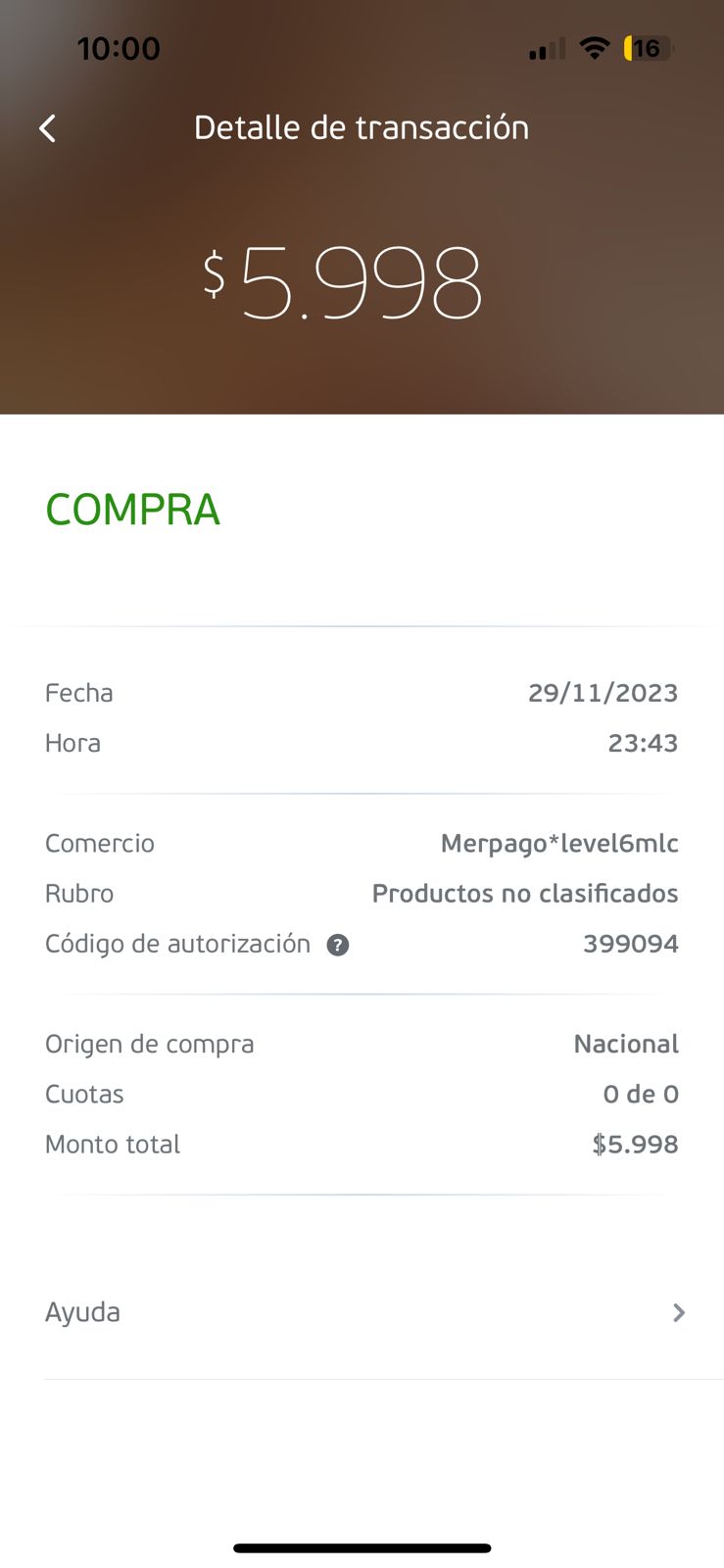Go back from transaction detail
724x1568 pixels.
point(47,128)
